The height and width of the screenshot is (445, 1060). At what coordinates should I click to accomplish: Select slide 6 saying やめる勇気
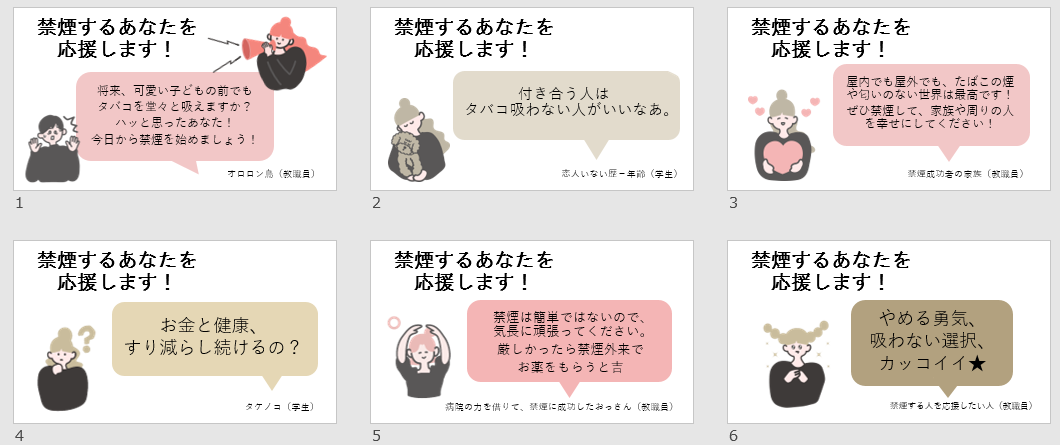tap(888, 332)
